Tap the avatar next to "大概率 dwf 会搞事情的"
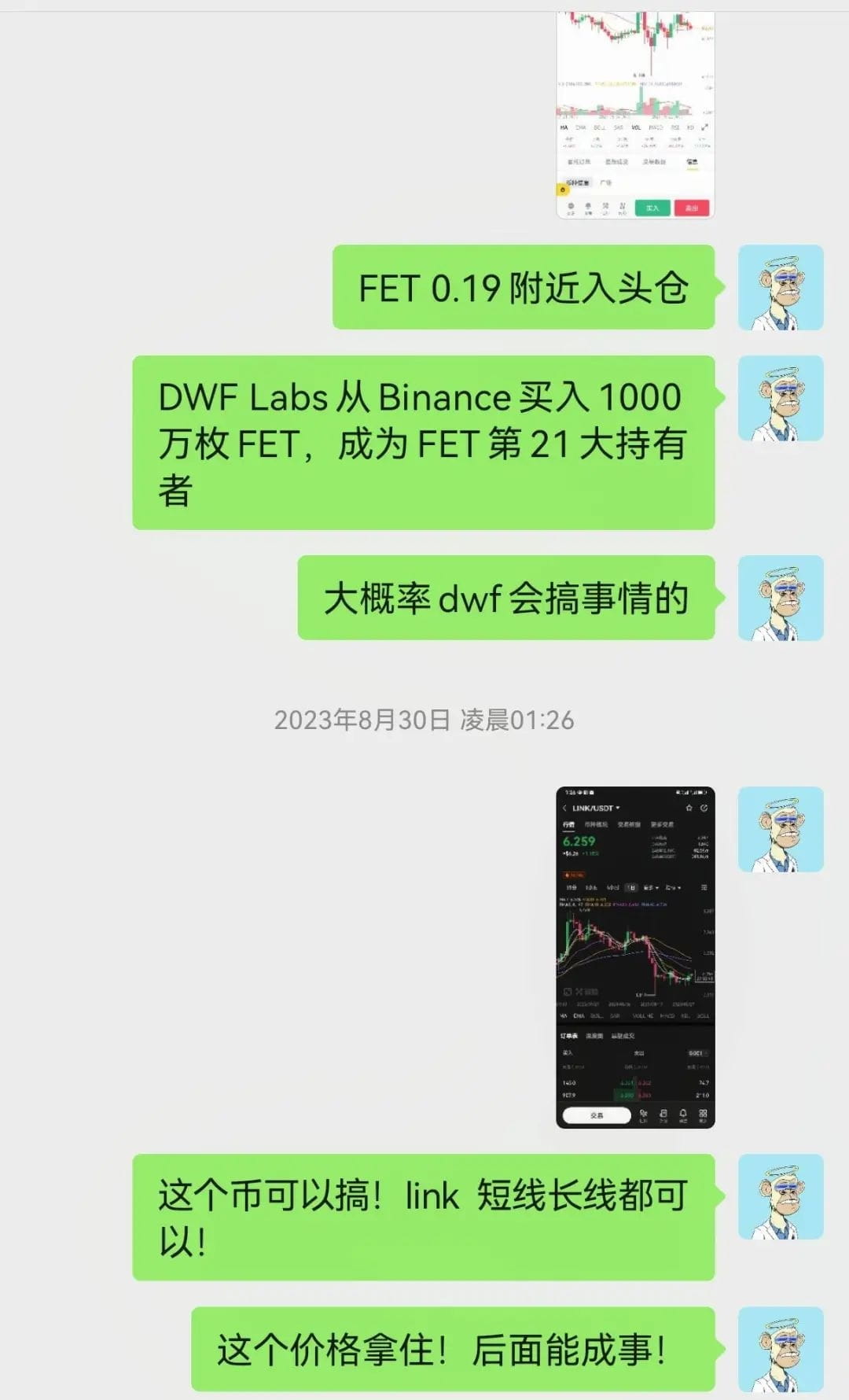The image size is (849, 1400). (x=781, y=598)
